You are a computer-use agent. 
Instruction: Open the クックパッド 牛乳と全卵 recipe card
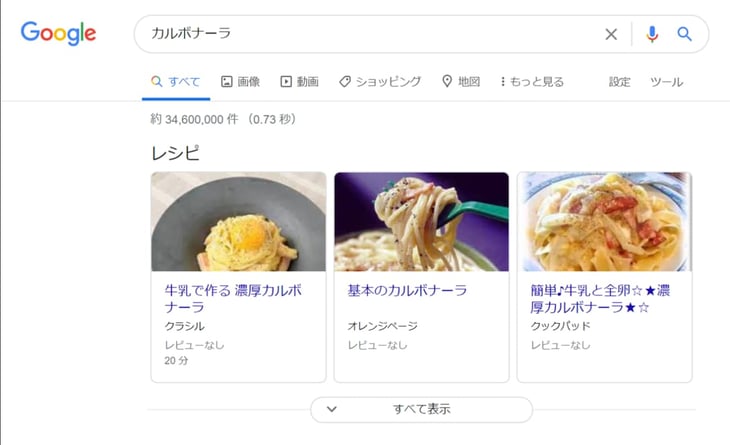point(600,298)
